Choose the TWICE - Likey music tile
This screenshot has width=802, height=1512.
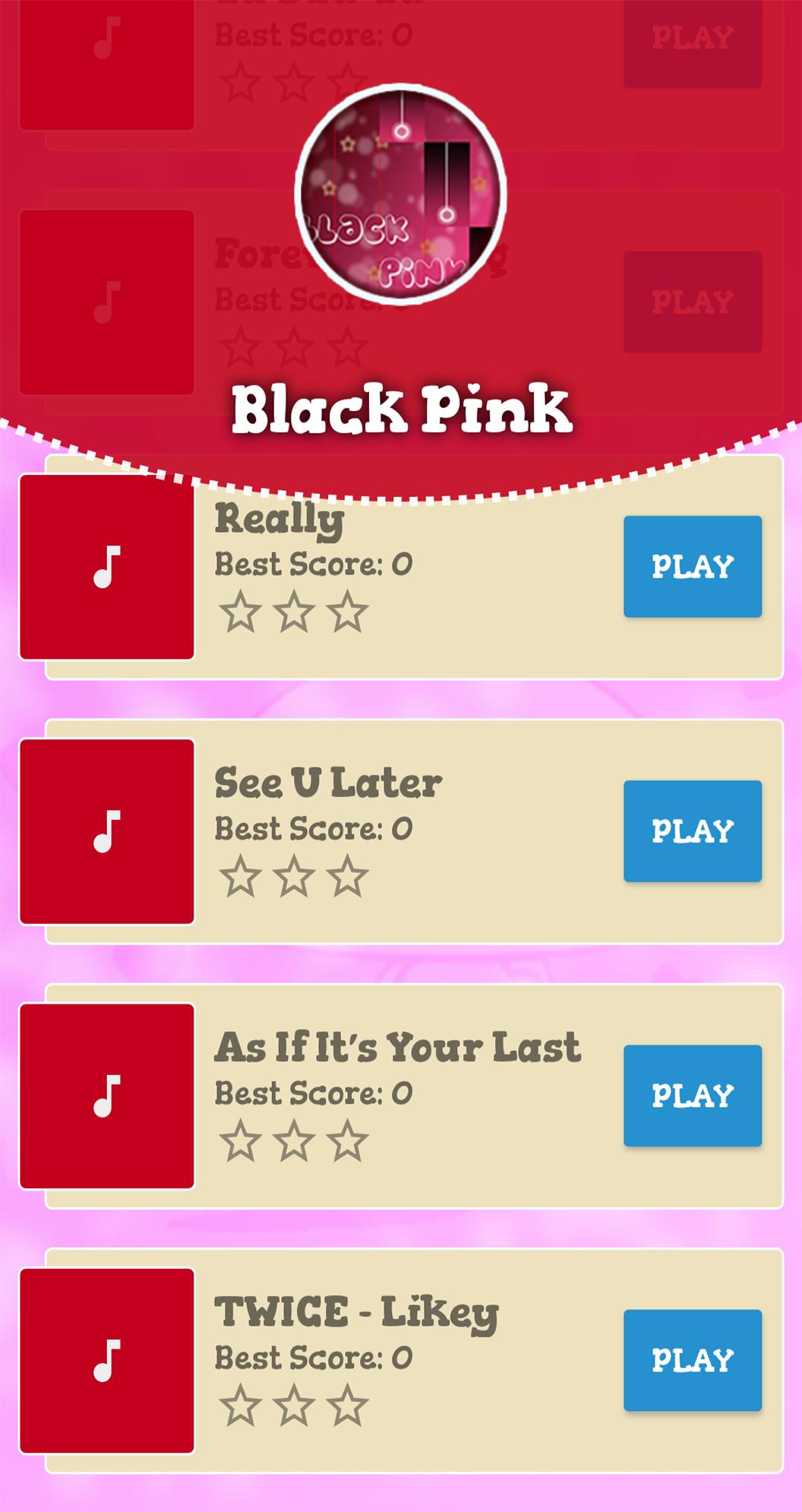point(106,1360)
